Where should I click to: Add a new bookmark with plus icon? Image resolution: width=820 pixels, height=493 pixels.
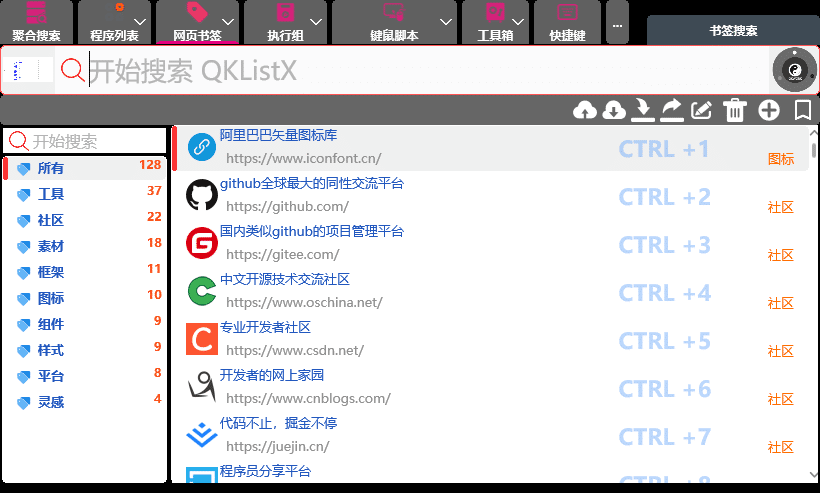click(x=768, y=110)
